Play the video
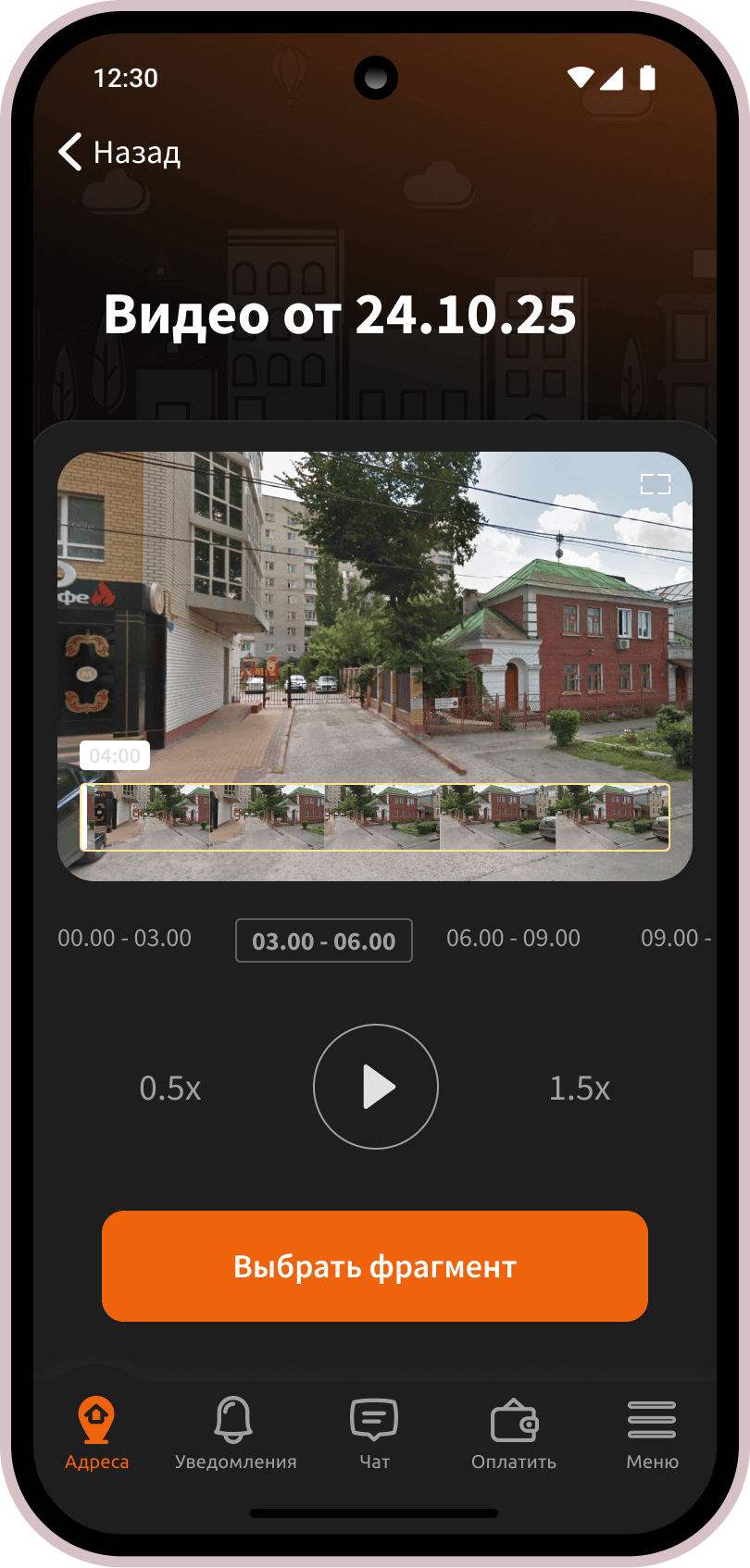 click(x=375, y=1087)
